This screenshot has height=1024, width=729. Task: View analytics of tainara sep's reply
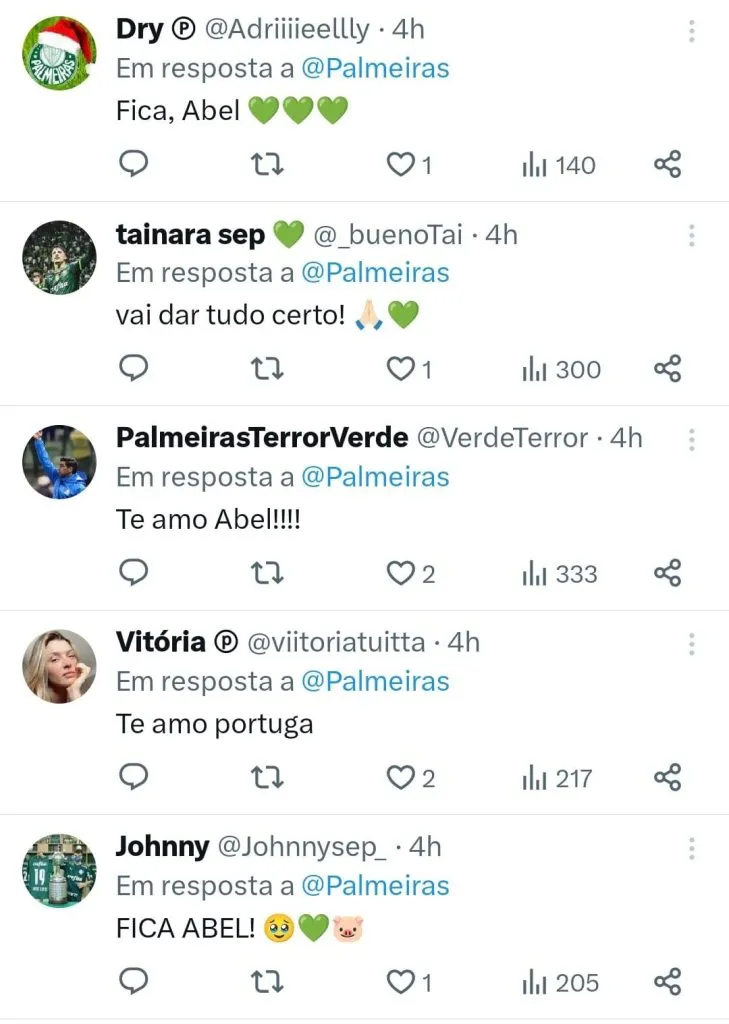click(561, 369)
